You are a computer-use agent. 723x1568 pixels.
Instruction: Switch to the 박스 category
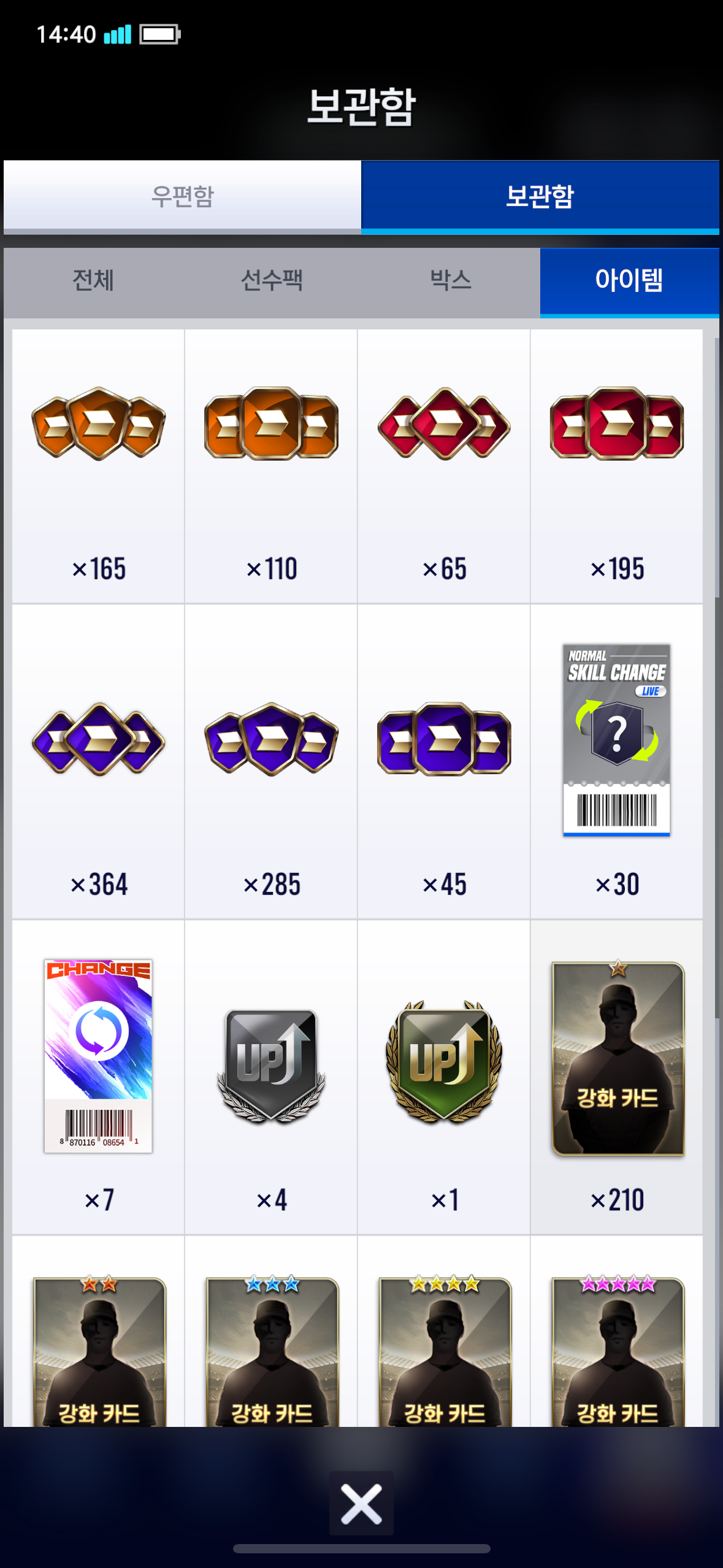point(451,281)
